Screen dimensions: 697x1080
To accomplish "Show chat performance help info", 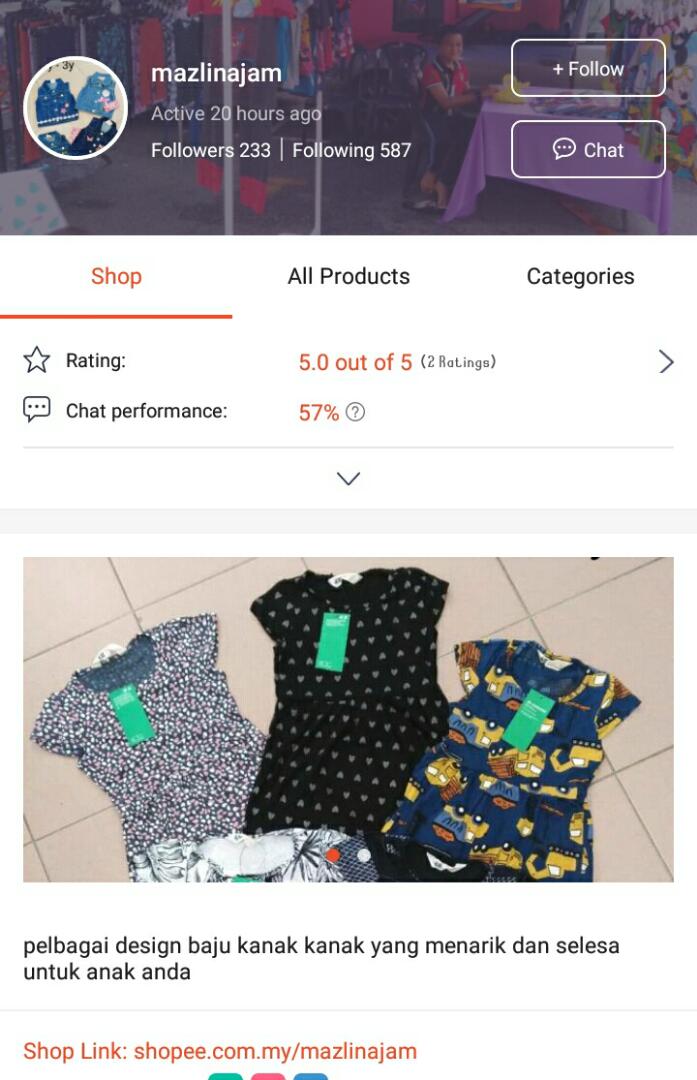I will [355, 412].
